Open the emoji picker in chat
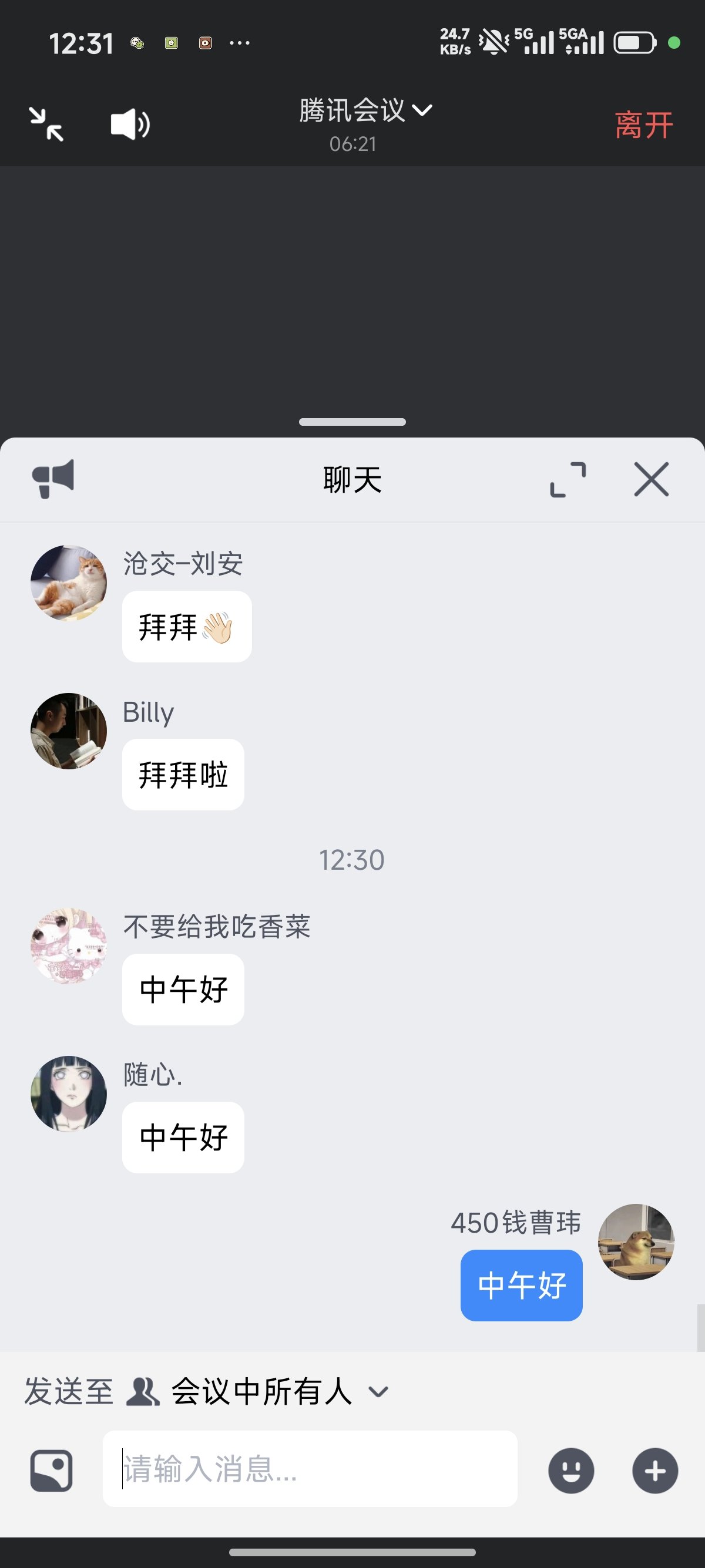The image size is (705, 1568). 572,1470
